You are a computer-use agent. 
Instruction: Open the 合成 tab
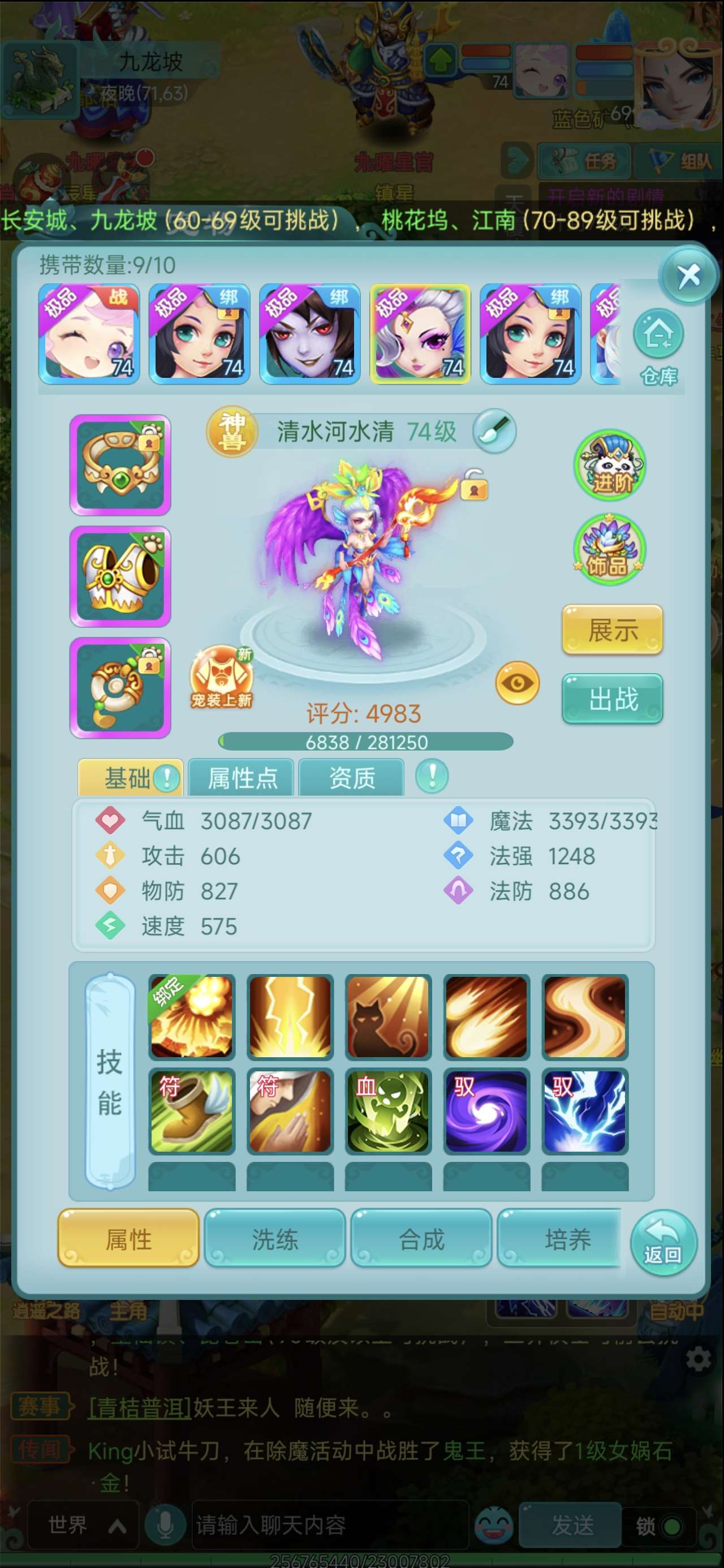point(421,1239)
